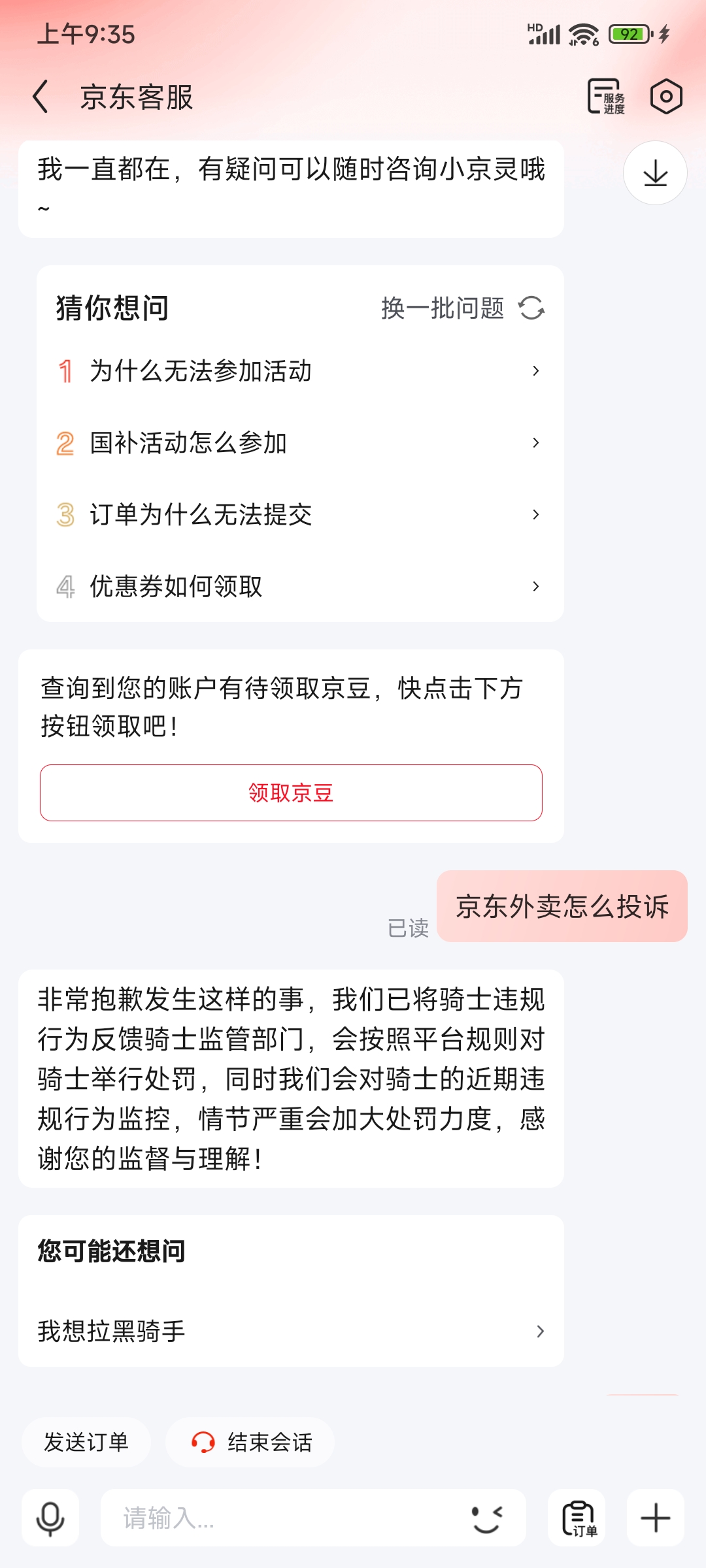Tap the back arrow to leave chat
Image resolution: width=706 pixels, height=1568 pixels.
[x=41, y=97]
